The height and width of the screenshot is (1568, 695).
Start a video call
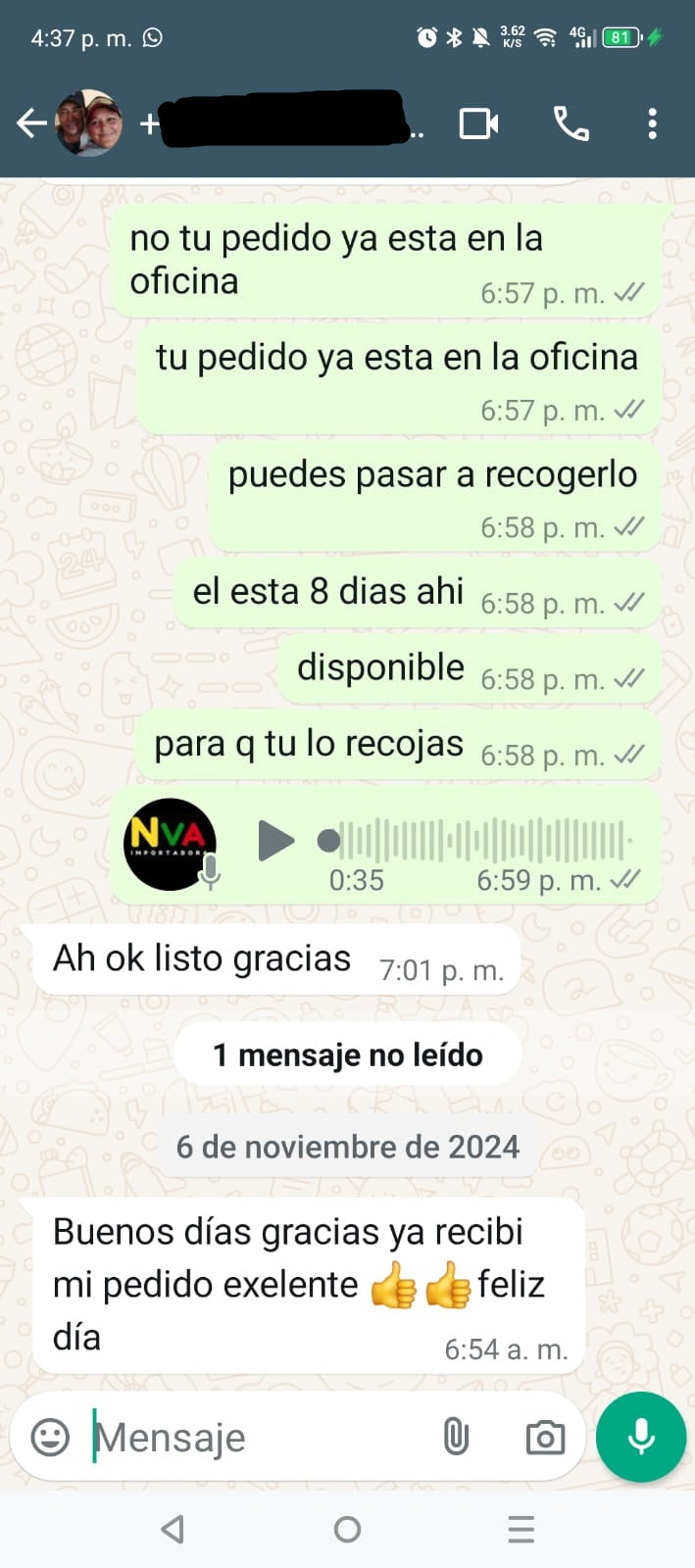coord(478,123)
